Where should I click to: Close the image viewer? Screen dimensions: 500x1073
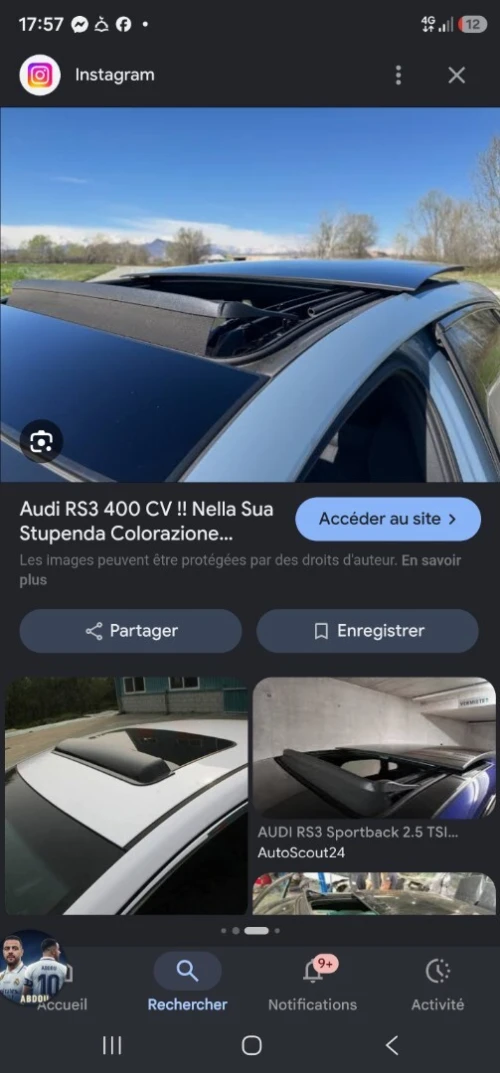coord(456,75)
